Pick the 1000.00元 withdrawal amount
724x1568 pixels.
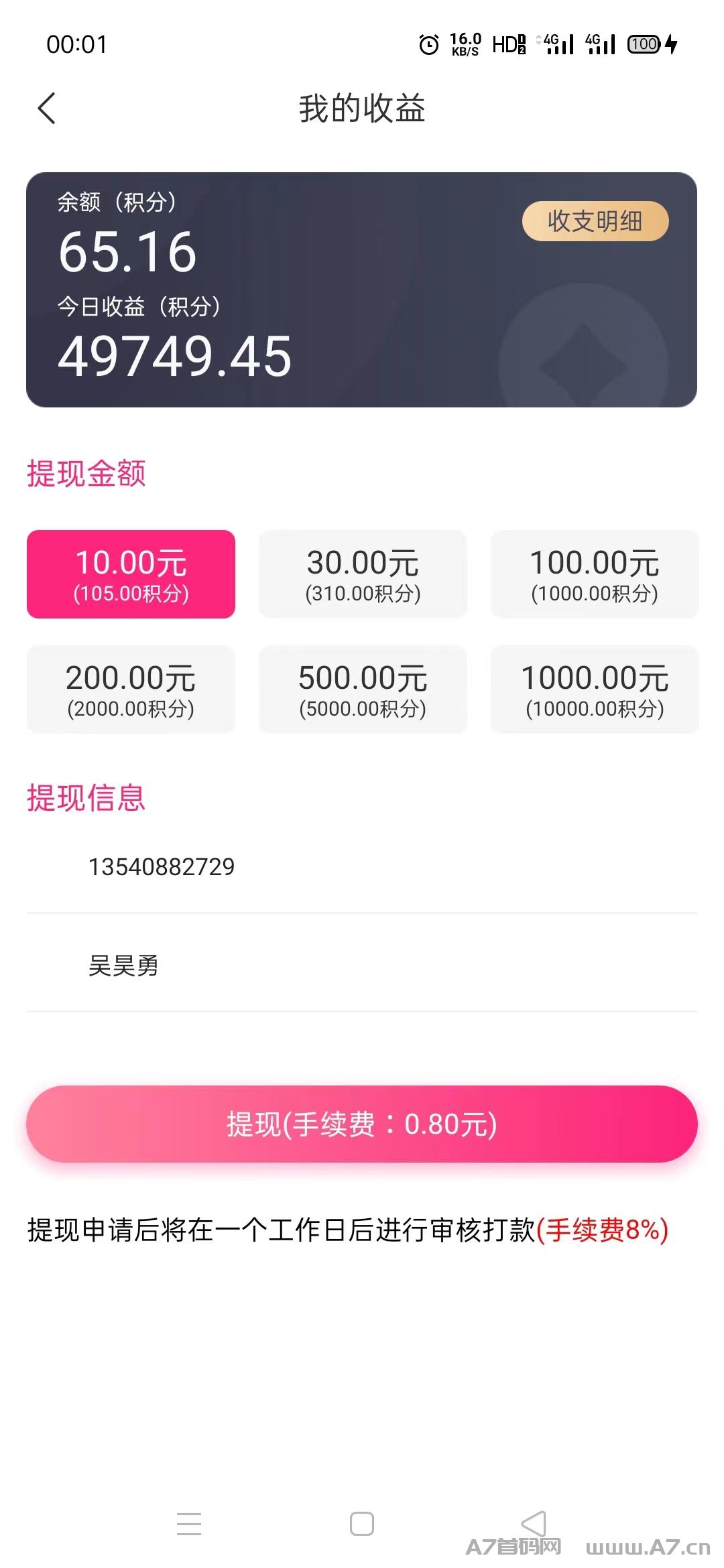coord(595,690)
